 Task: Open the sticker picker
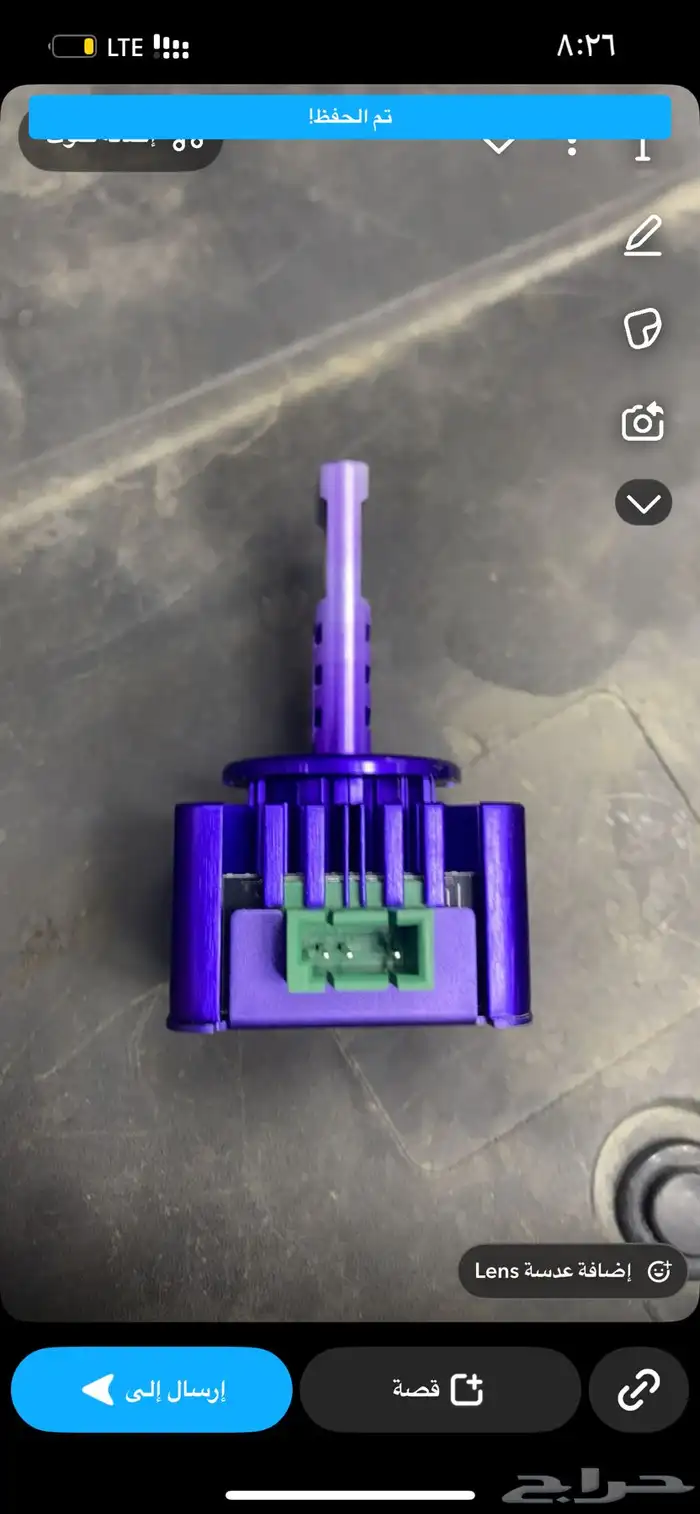pos(642,328)
